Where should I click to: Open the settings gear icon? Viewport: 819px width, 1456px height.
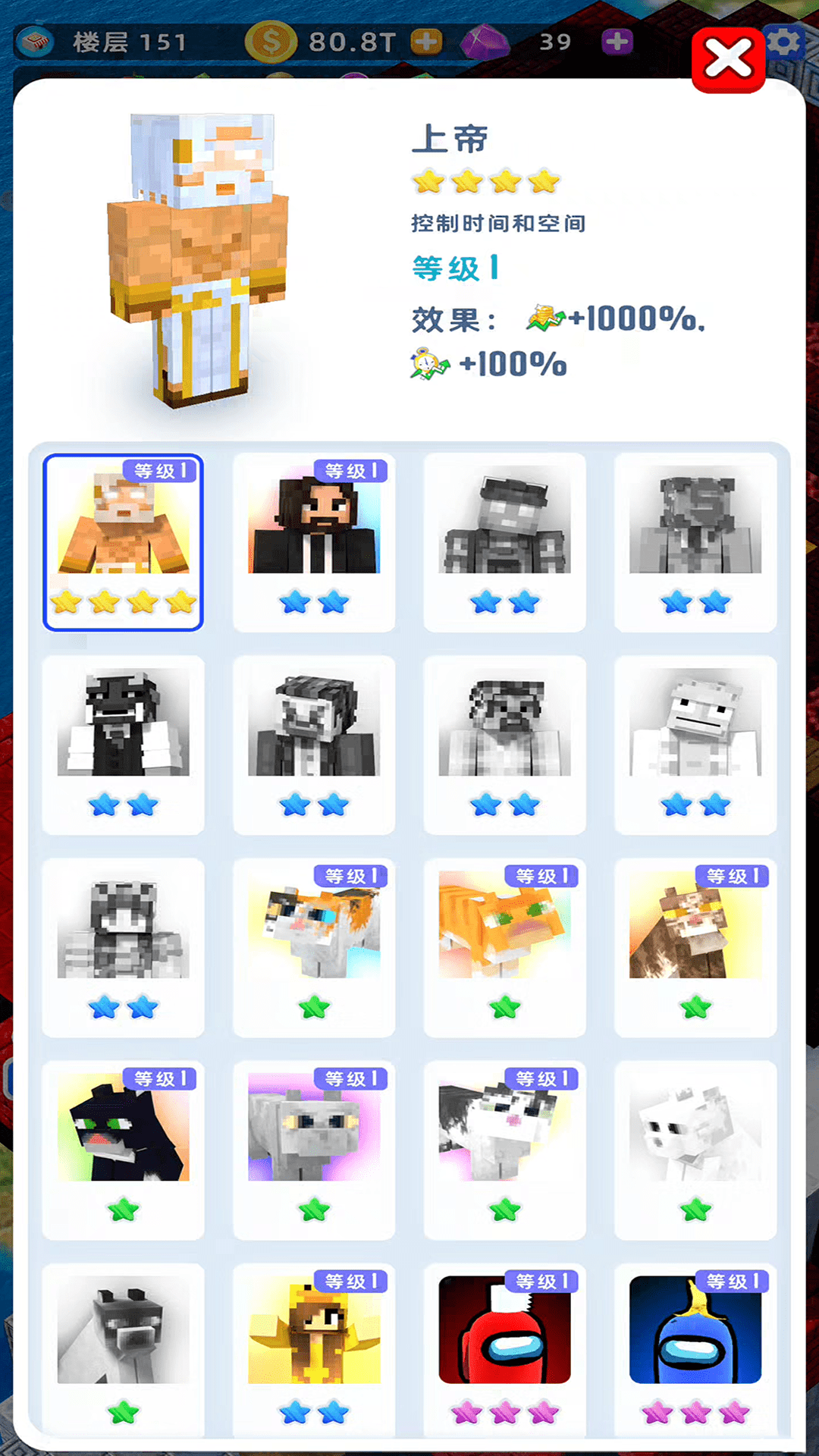click(785, 42)
